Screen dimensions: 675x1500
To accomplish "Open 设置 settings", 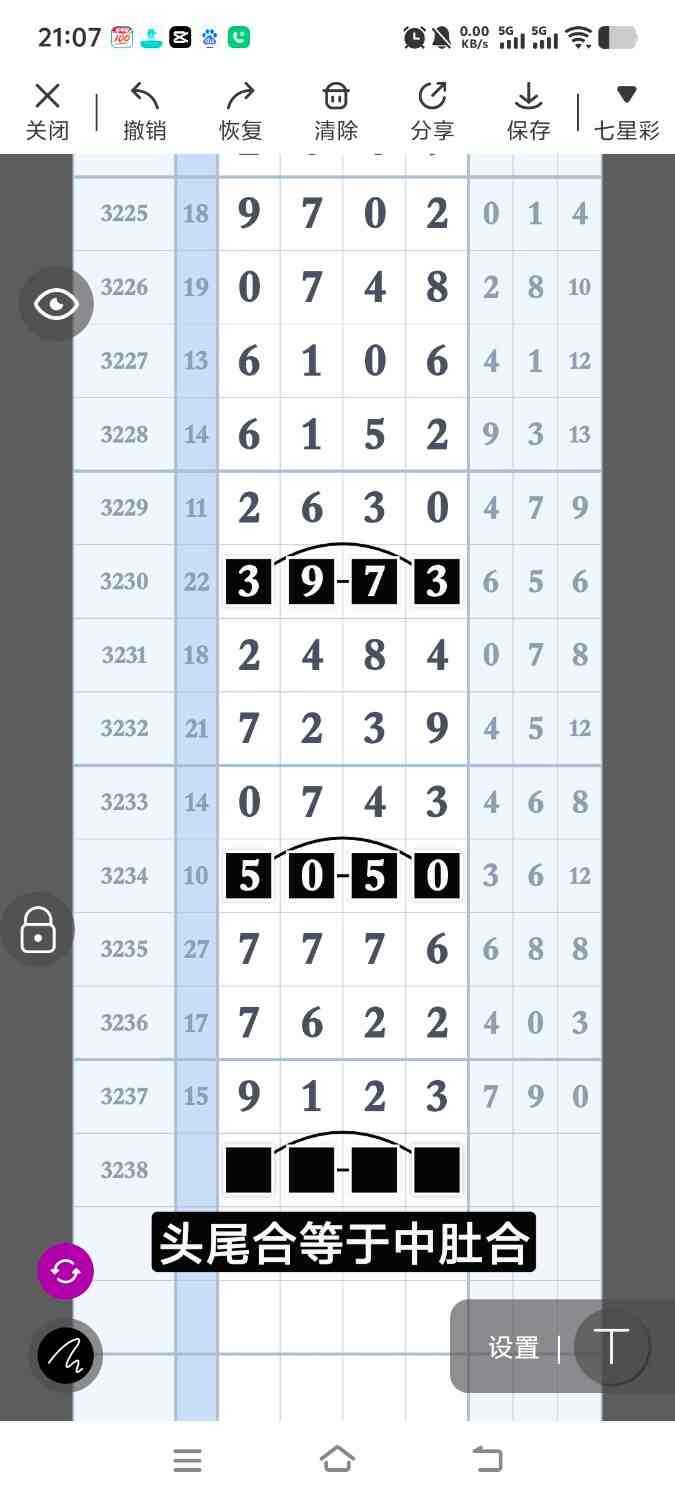I will pos(514,1347).
